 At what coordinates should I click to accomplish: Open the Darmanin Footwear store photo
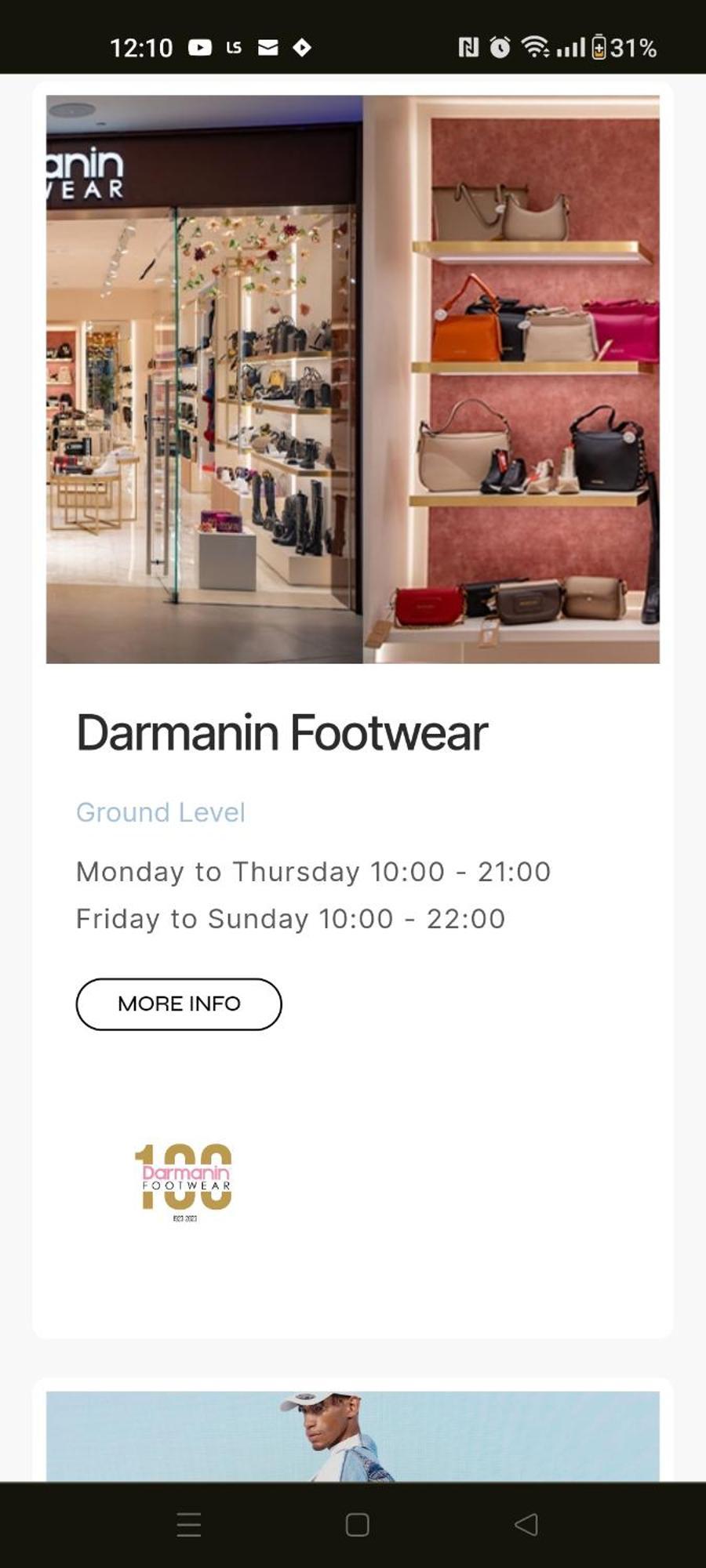click(x=352, y=379)
